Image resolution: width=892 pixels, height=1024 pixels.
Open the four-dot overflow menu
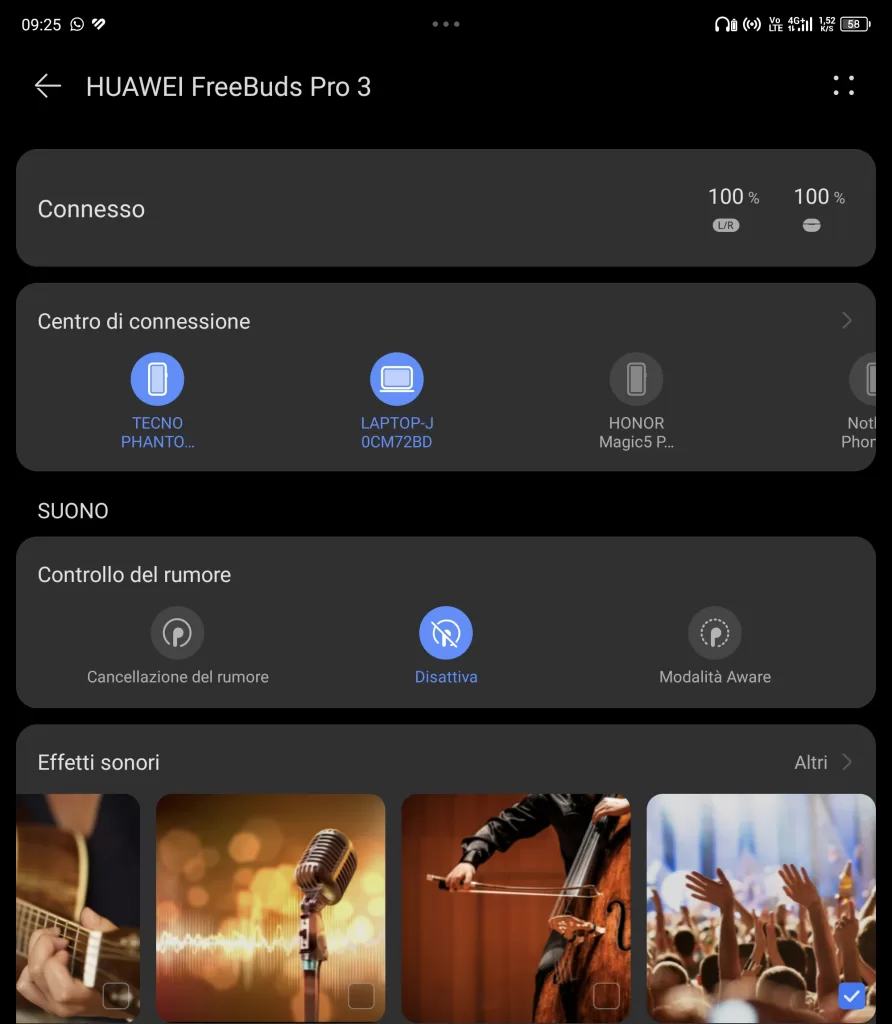click(x=843, y=87)
